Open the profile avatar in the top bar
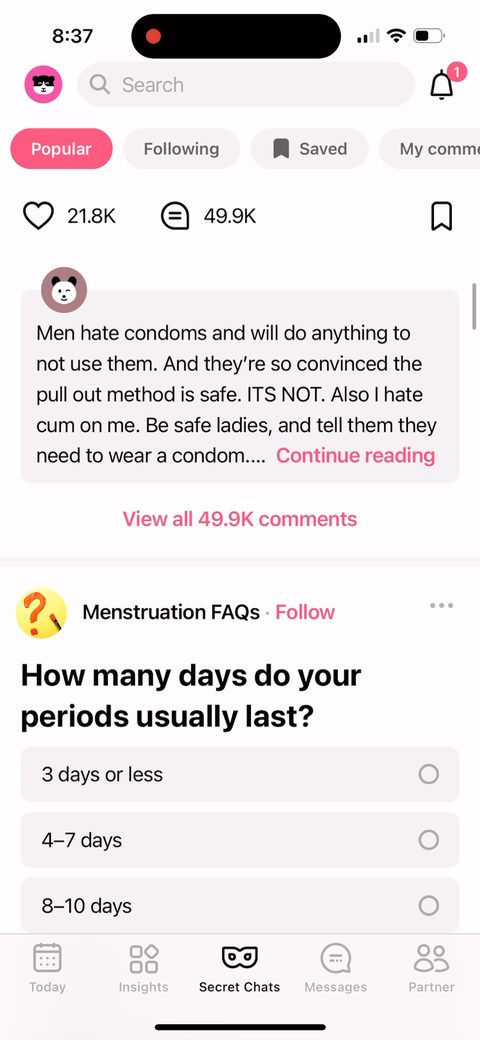The image size is (480, 1040). [x=43, y=85]
